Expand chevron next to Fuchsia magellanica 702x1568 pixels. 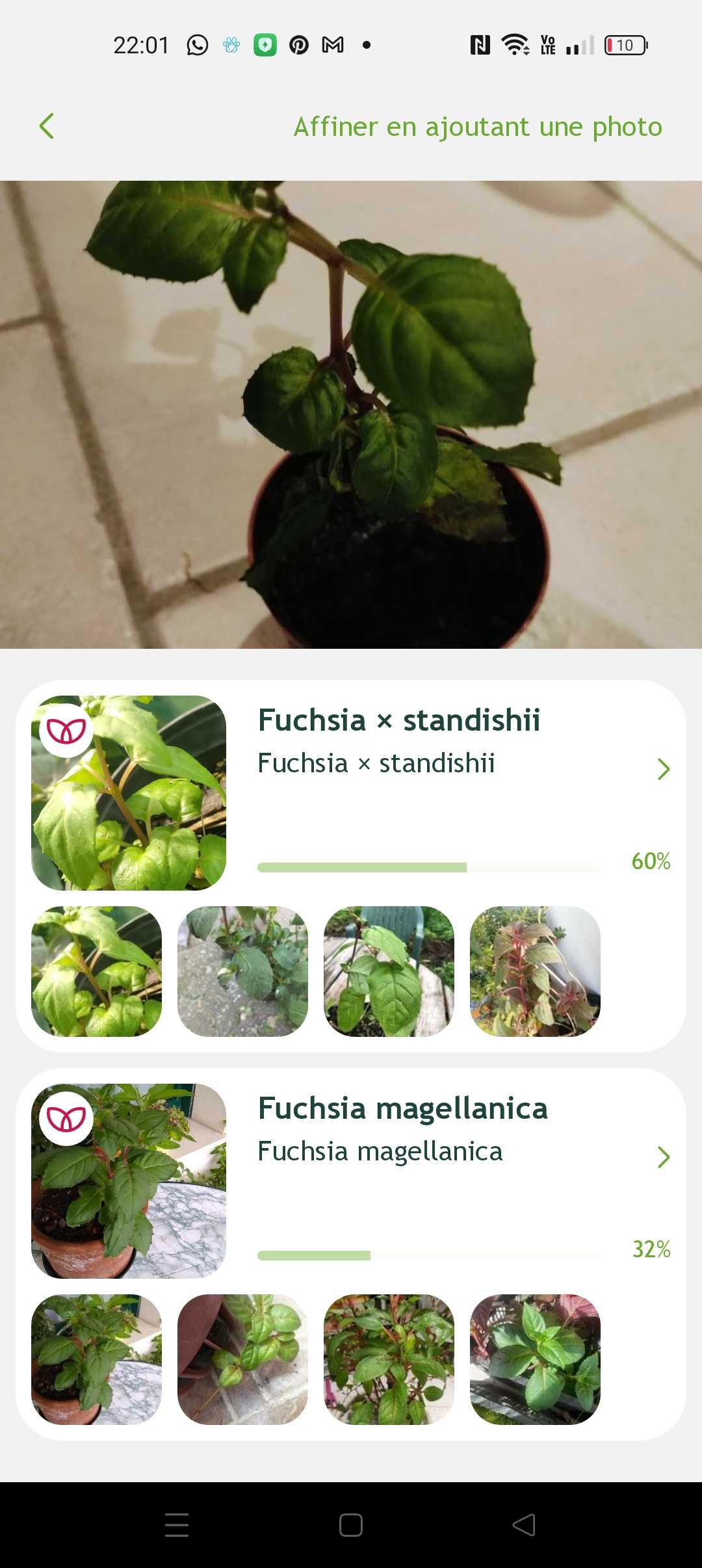[x=663, y=1157]
